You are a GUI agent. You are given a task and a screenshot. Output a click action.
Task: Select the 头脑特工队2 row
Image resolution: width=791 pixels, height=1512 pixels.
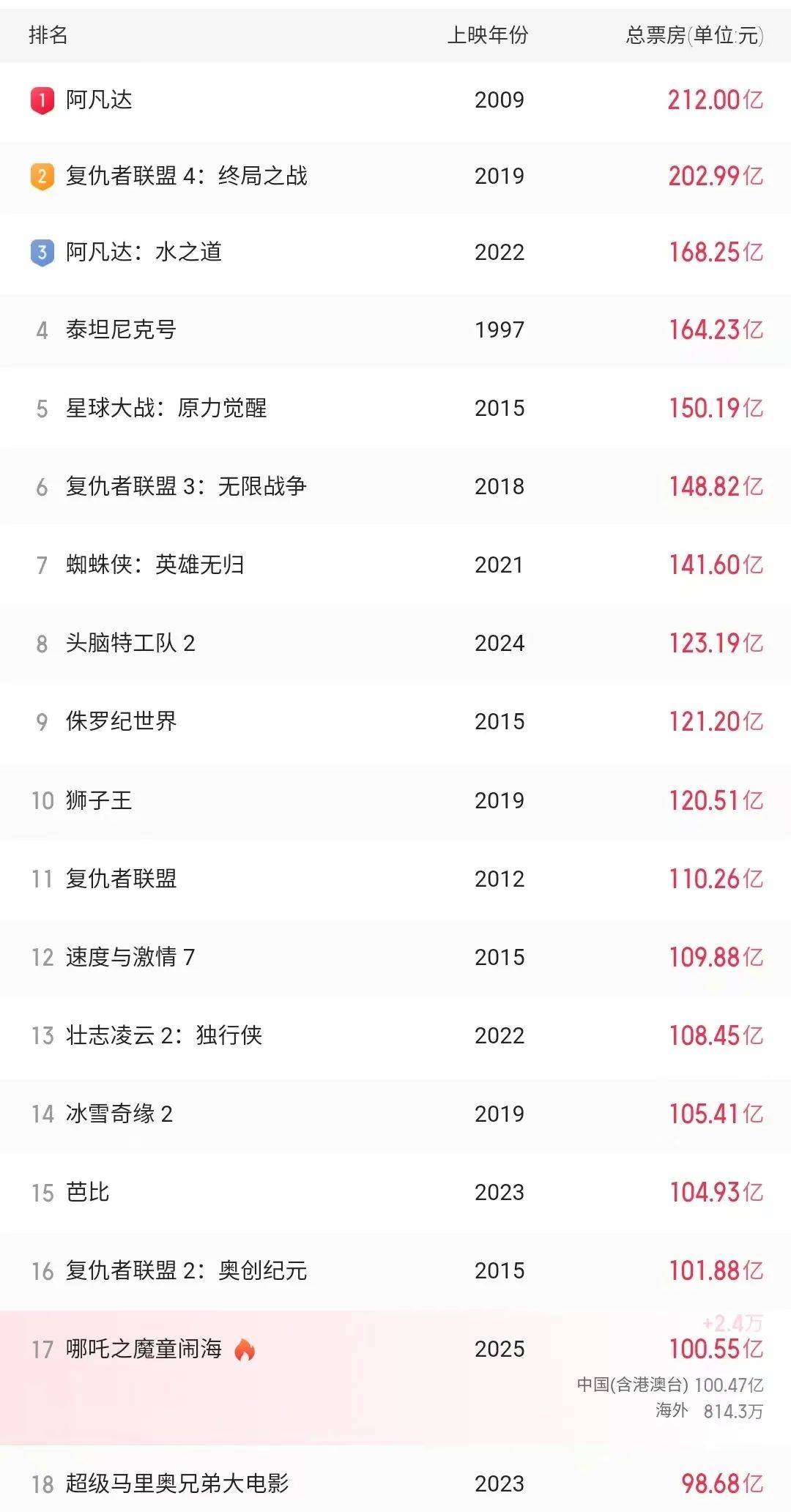tap(395, 644)
